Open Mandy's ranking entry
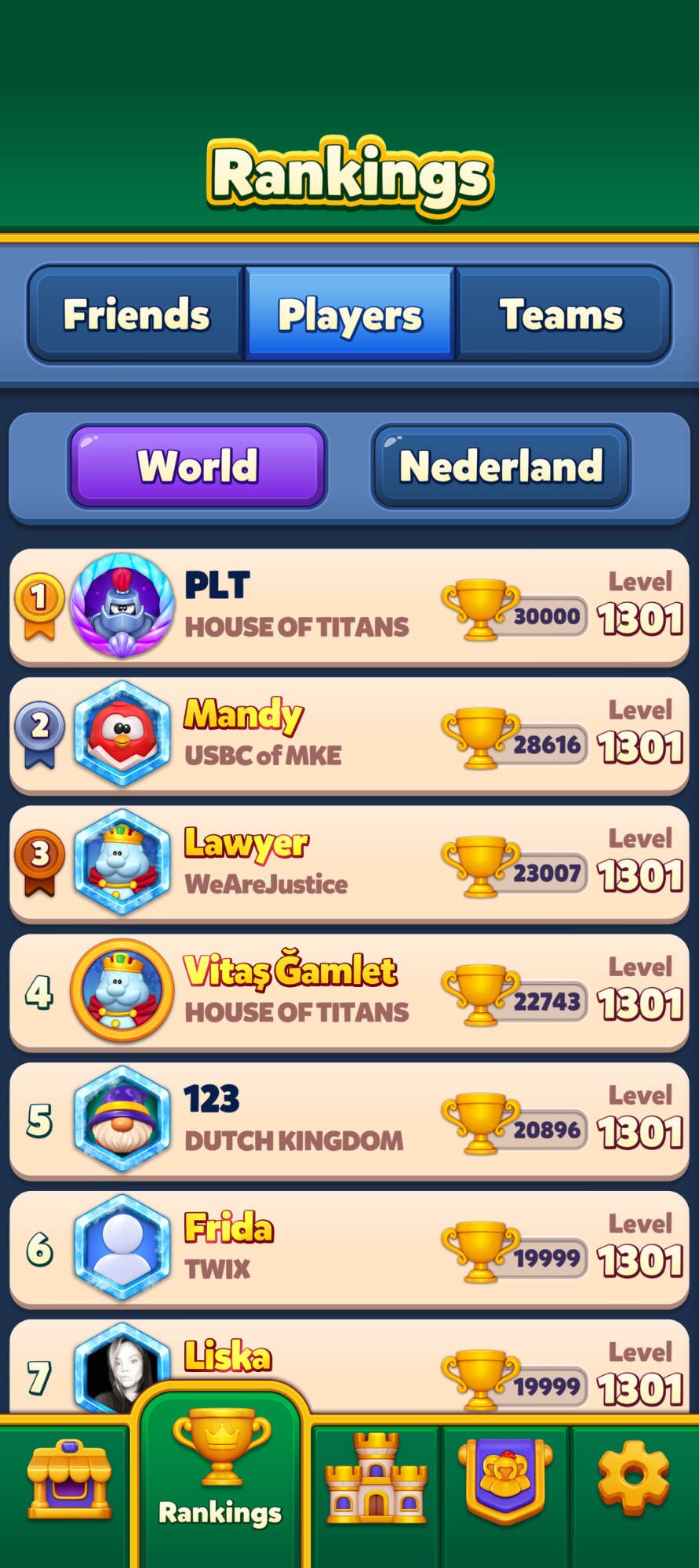699x1568 pixels. click(349, 735)
